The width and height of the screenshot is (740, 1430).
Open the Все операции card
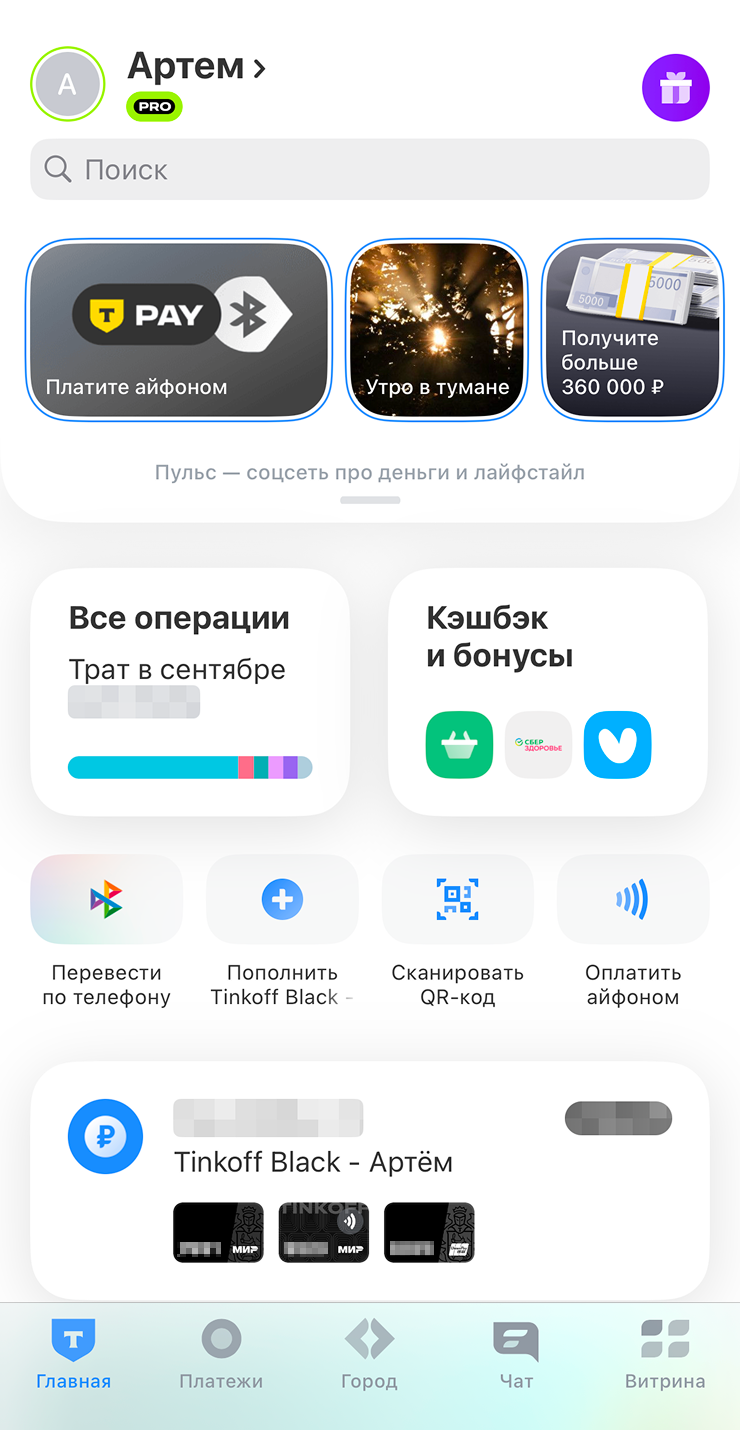click(190, 692)
